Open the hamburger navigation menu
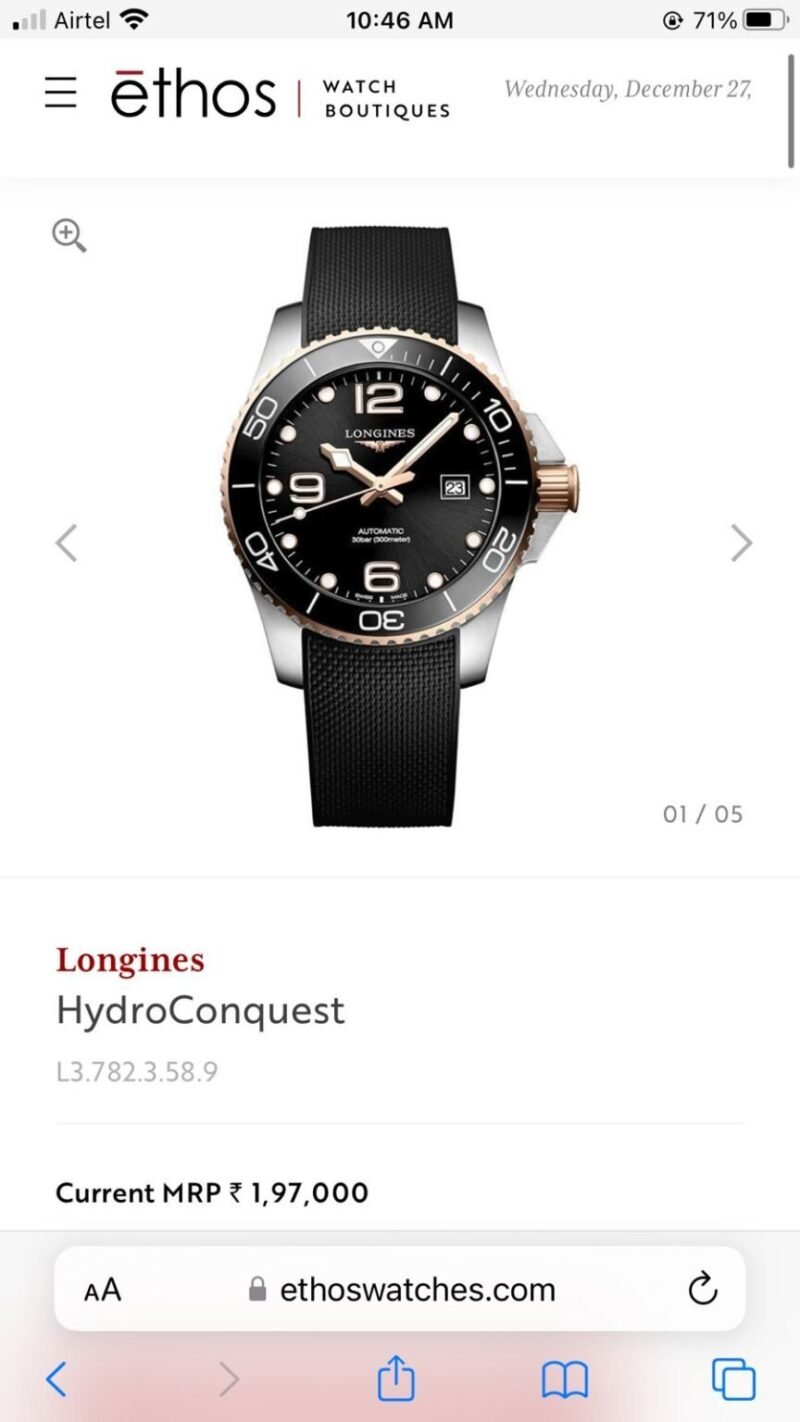 (60, 92)
